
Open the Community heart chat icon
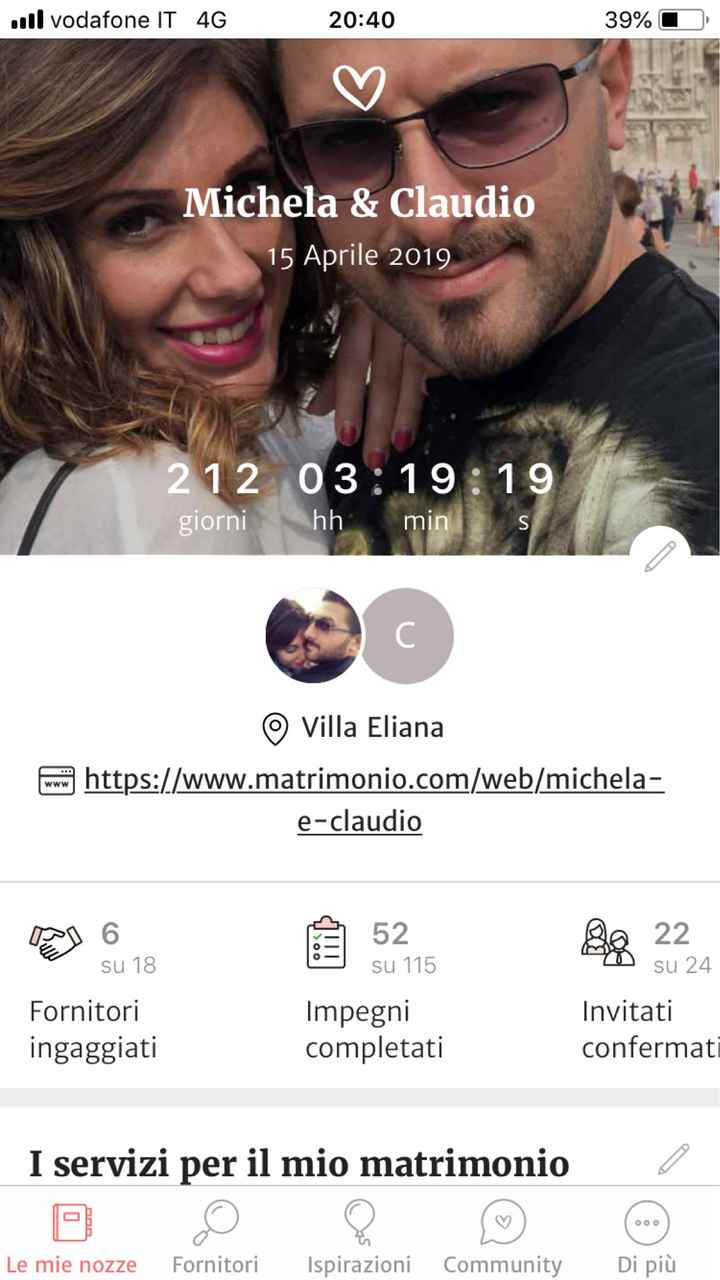[x=502, y=1221]
